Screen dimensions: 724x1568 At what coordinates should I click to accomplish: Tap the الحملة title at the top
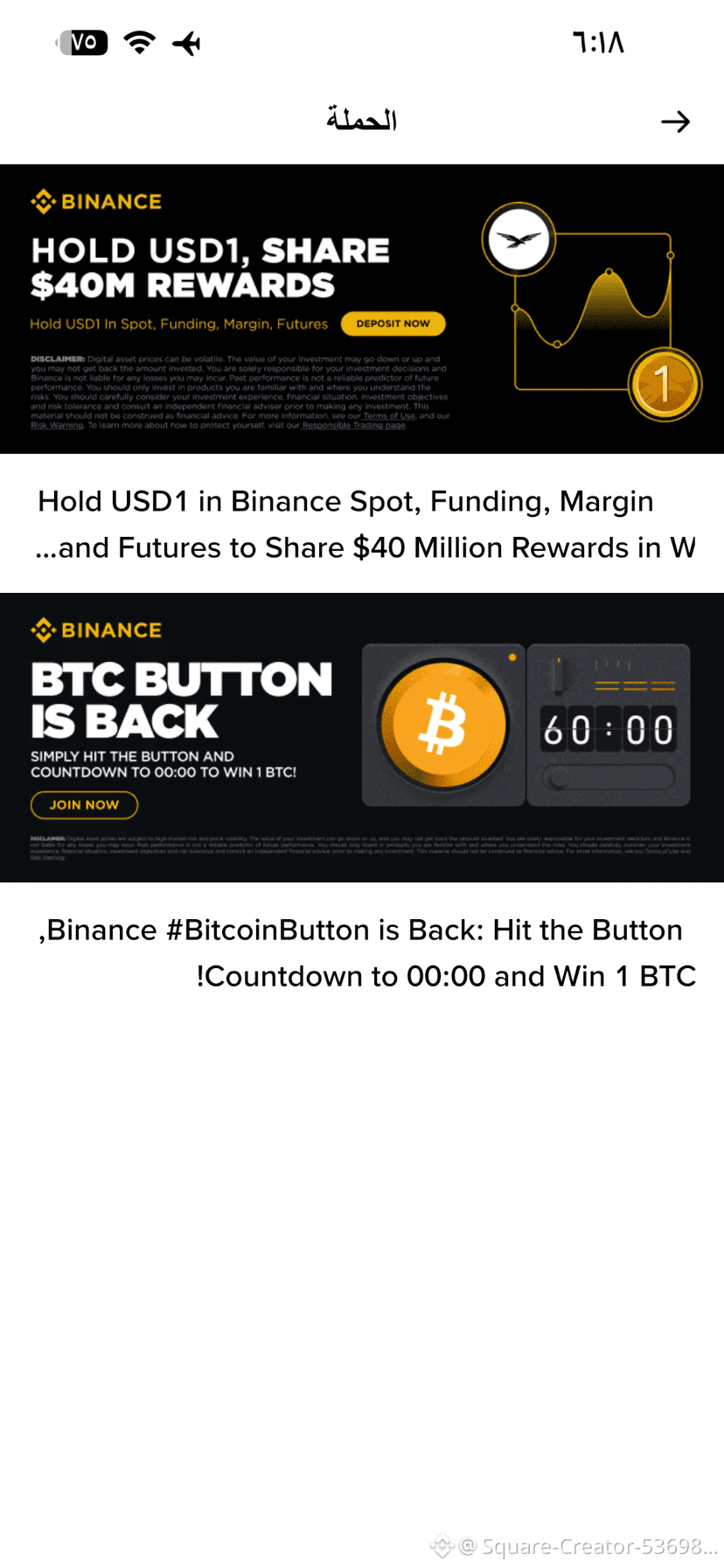[x=361, y=119]
